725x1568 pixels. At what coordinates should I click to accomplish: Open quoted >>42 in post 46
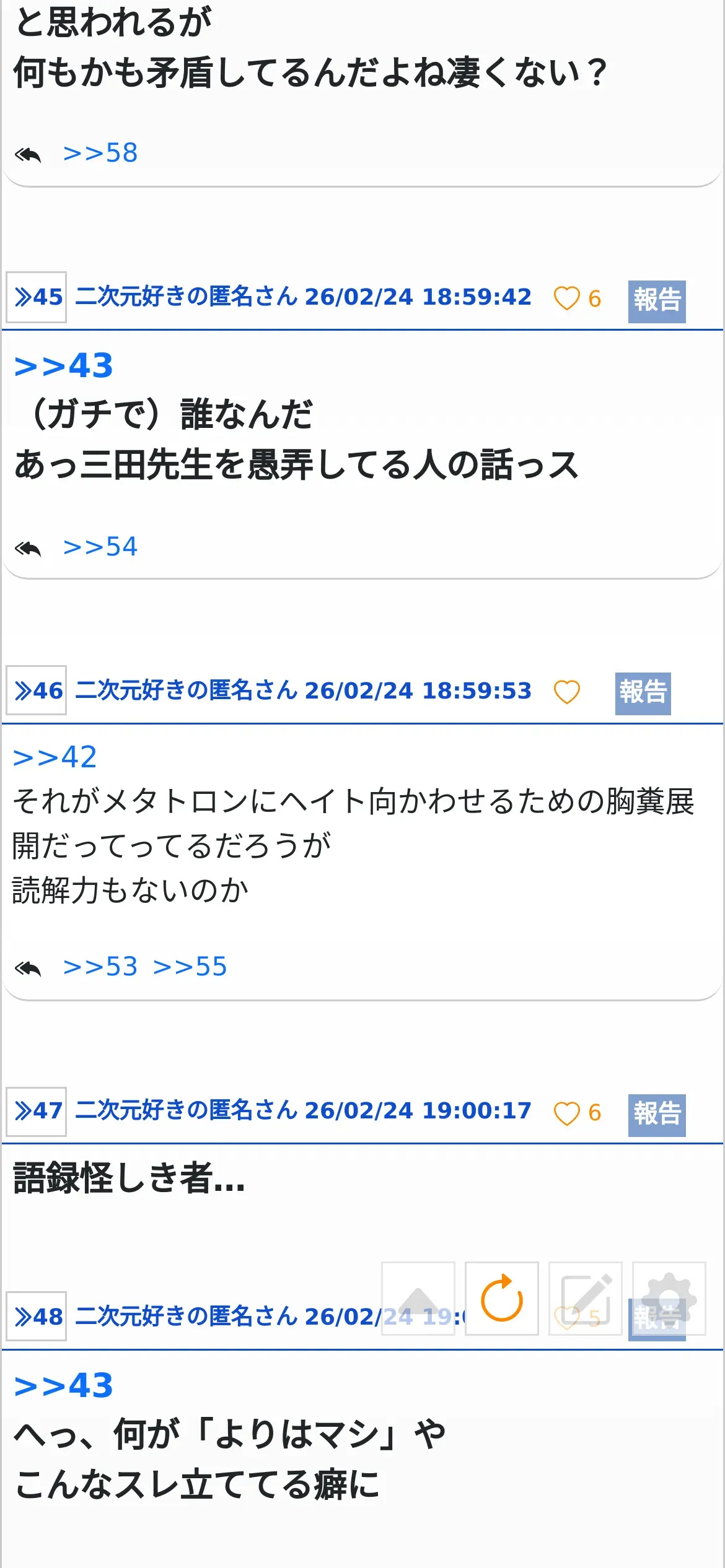(55, 757)
